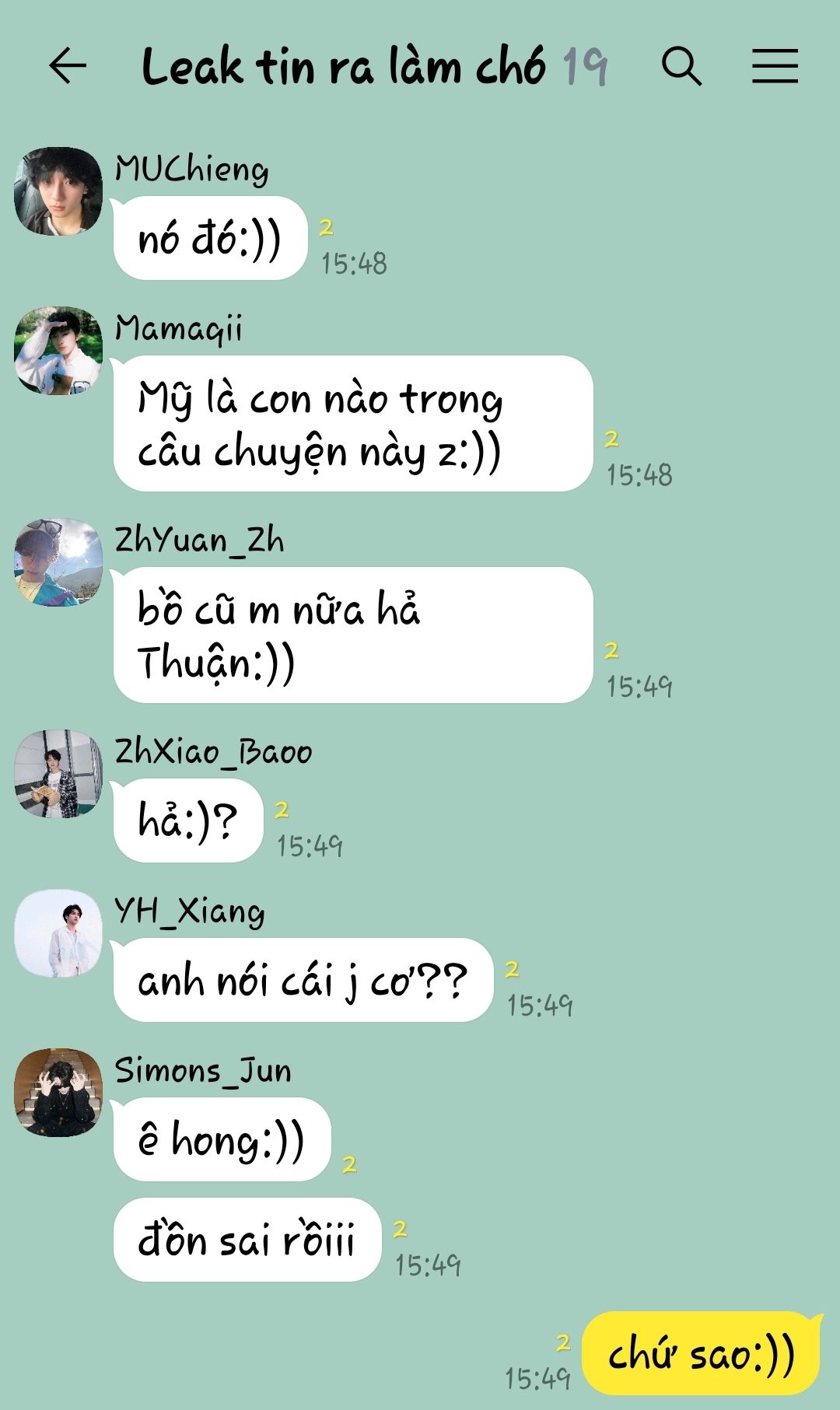Search messages in this chat

681,66
